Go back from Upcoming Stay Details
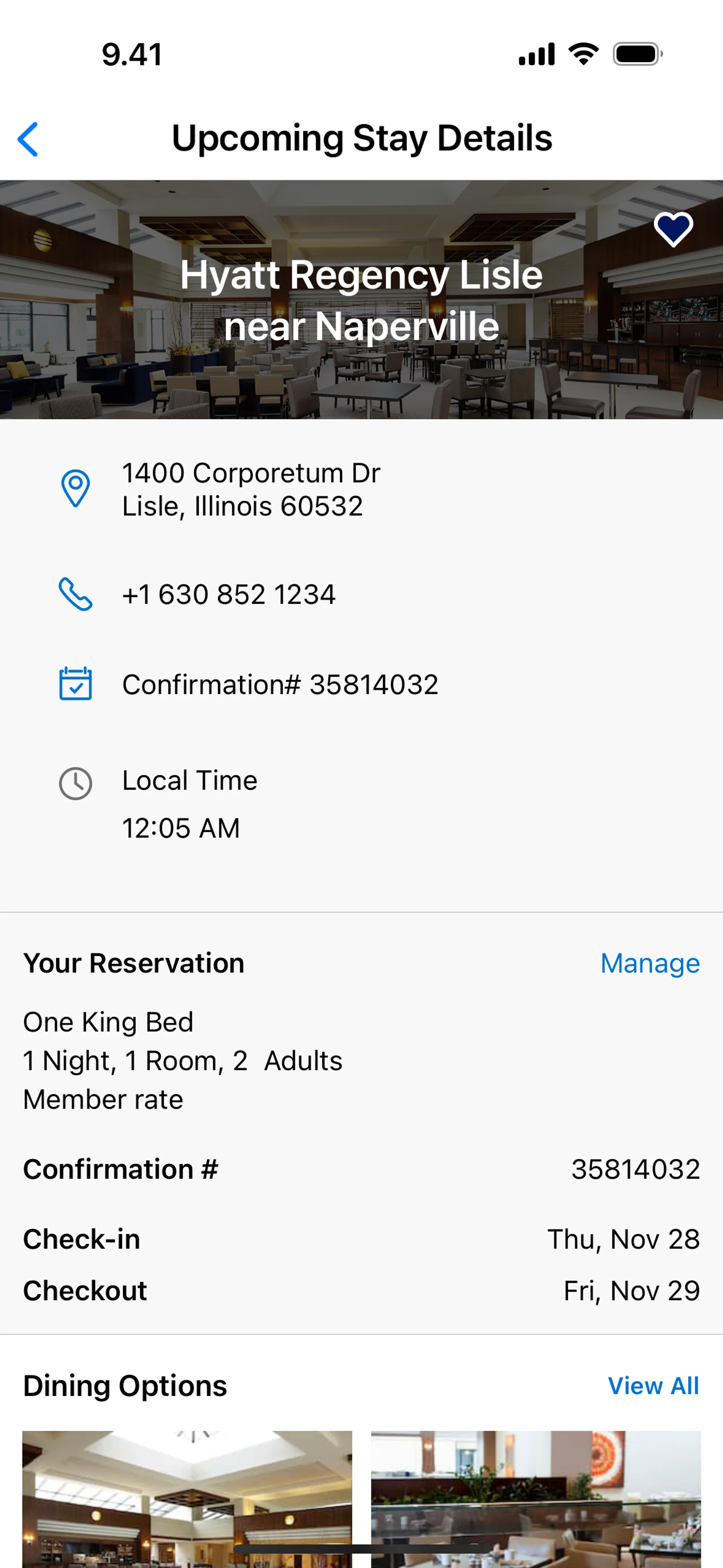The width and height of the screenshot is (723, 1568). point(28,139)
